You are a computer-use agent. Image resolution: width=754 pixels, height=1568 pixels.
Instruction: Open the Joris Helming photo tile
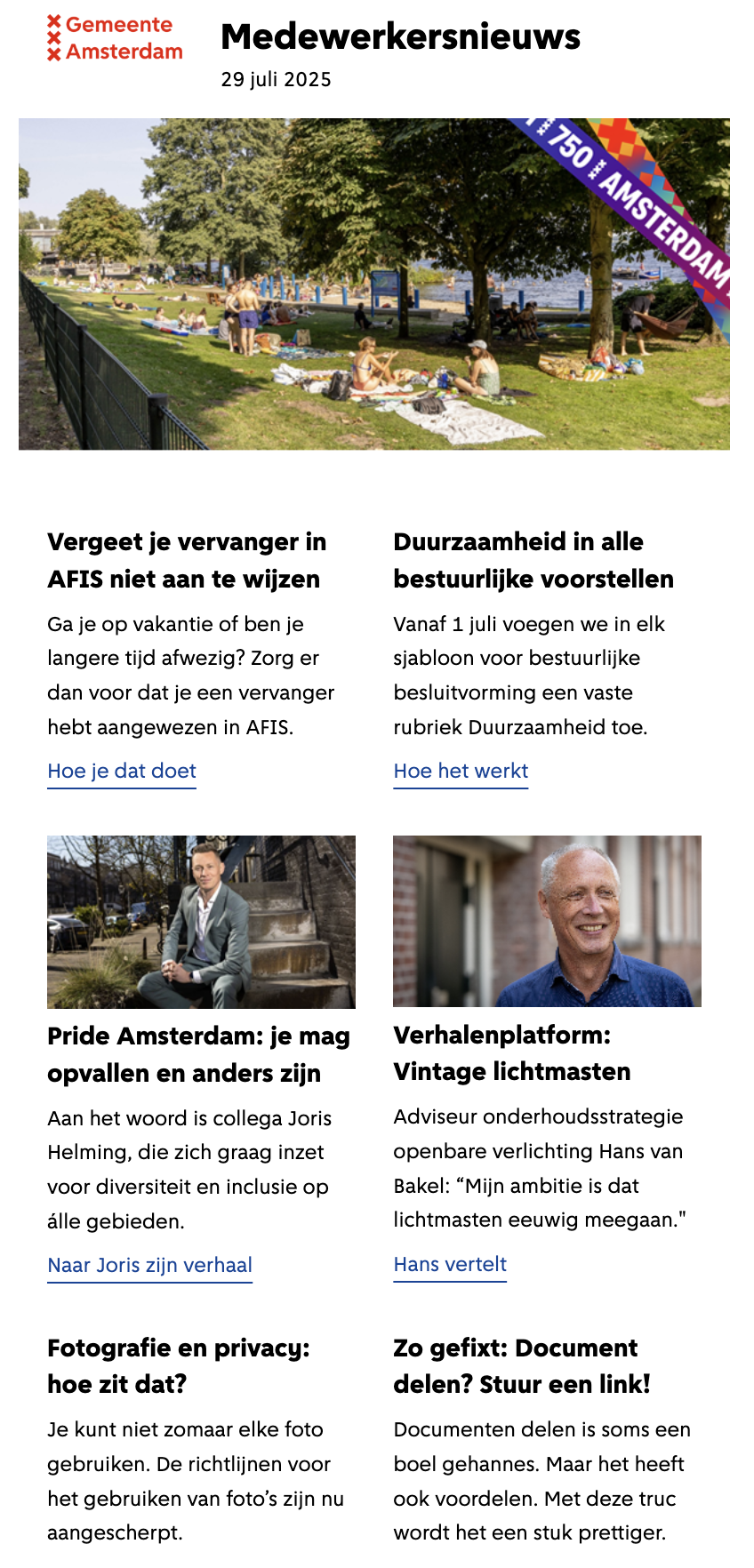click(x=201, y=922)
